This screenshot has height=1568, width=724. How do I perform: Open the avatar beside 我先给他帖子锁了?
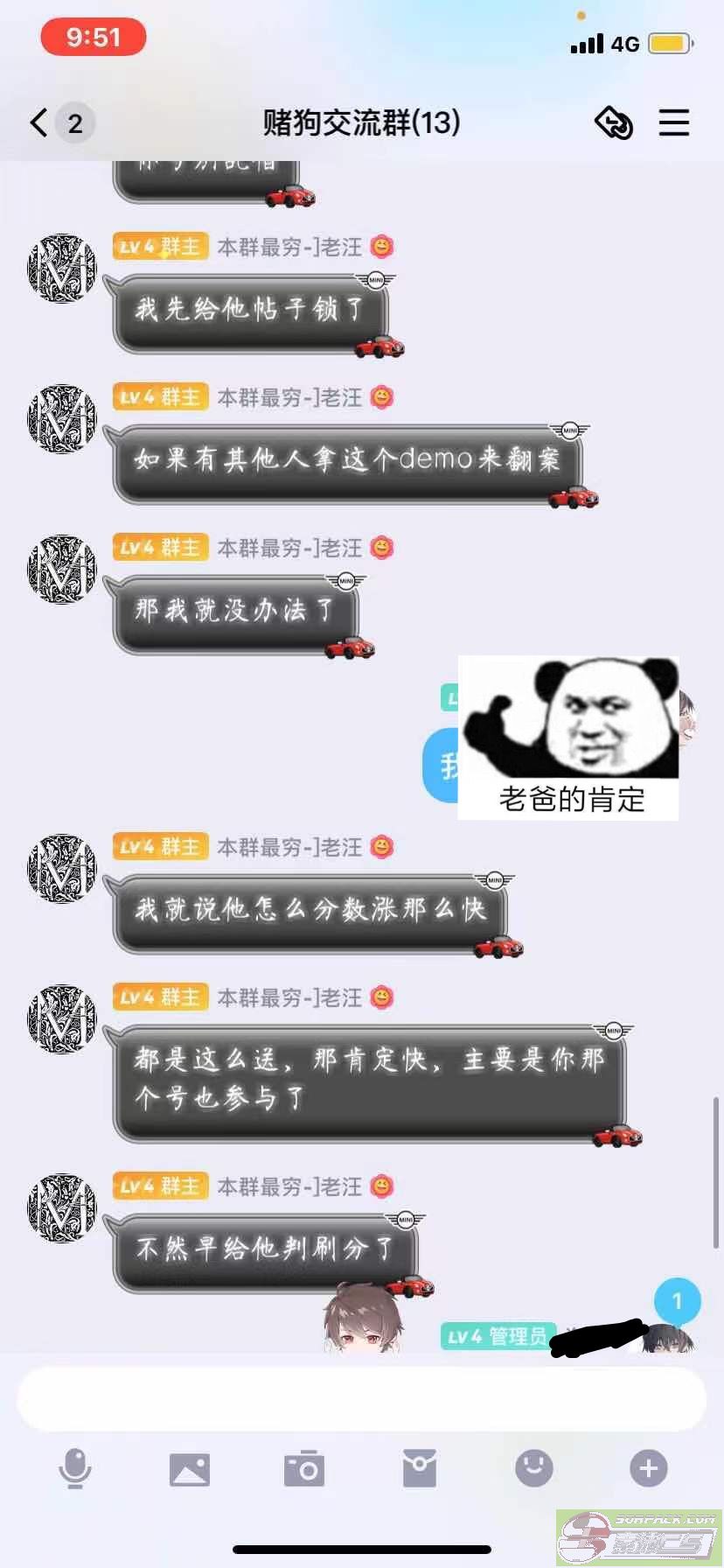click(62, 269)
